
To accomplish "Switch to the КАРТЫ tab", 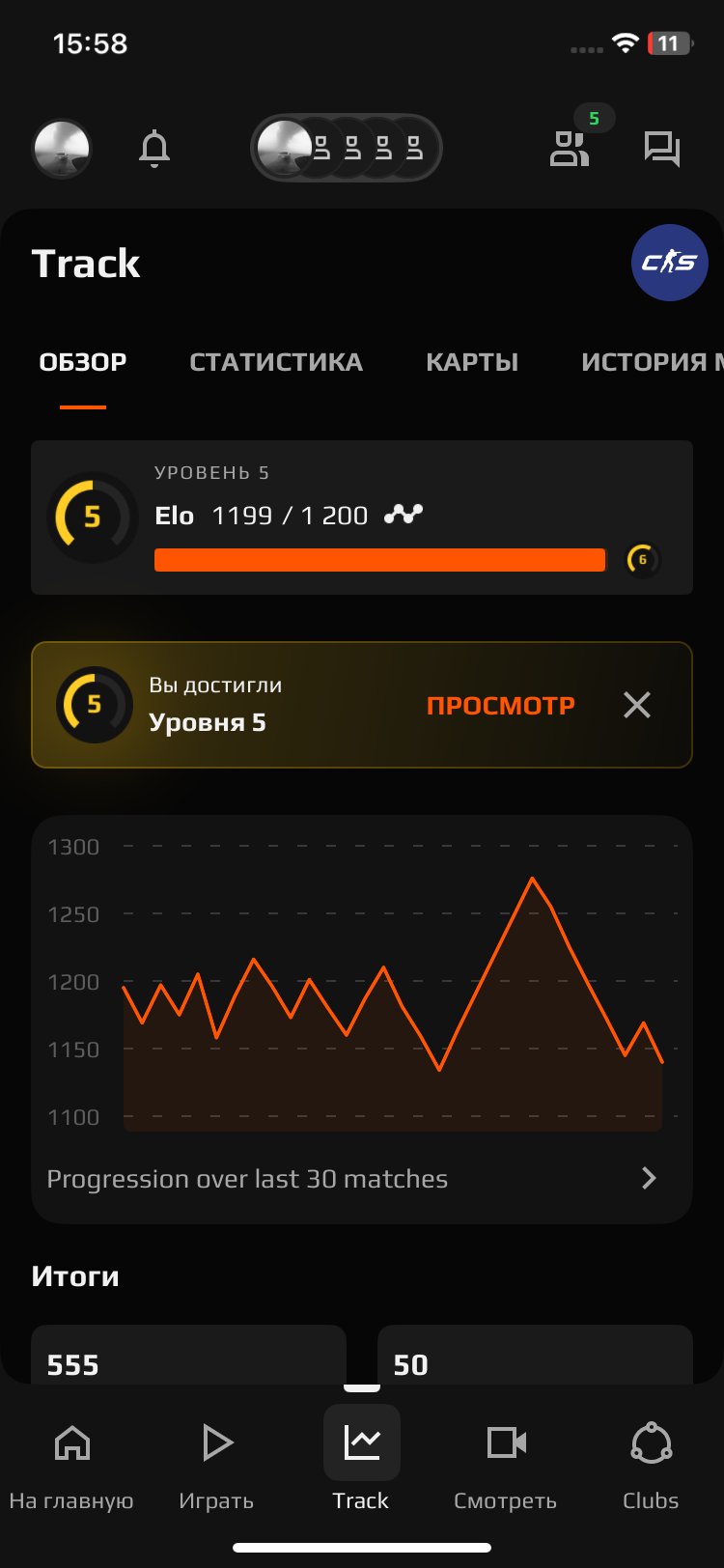I will point(472,363).
